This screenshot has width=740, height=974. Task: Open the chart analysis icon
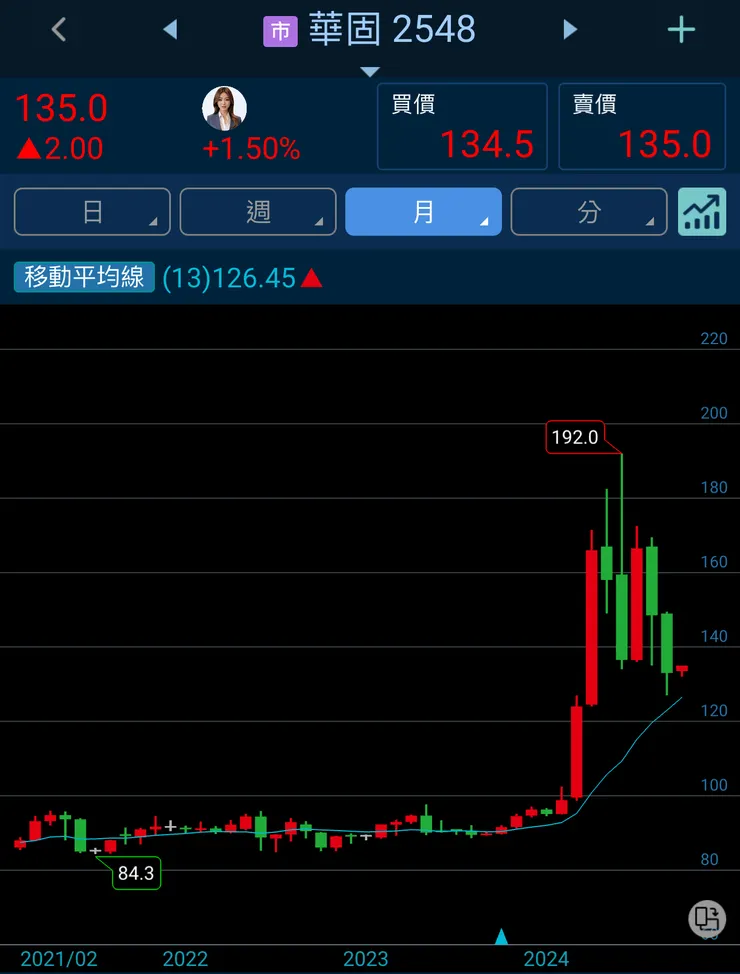tap(702, 212)
